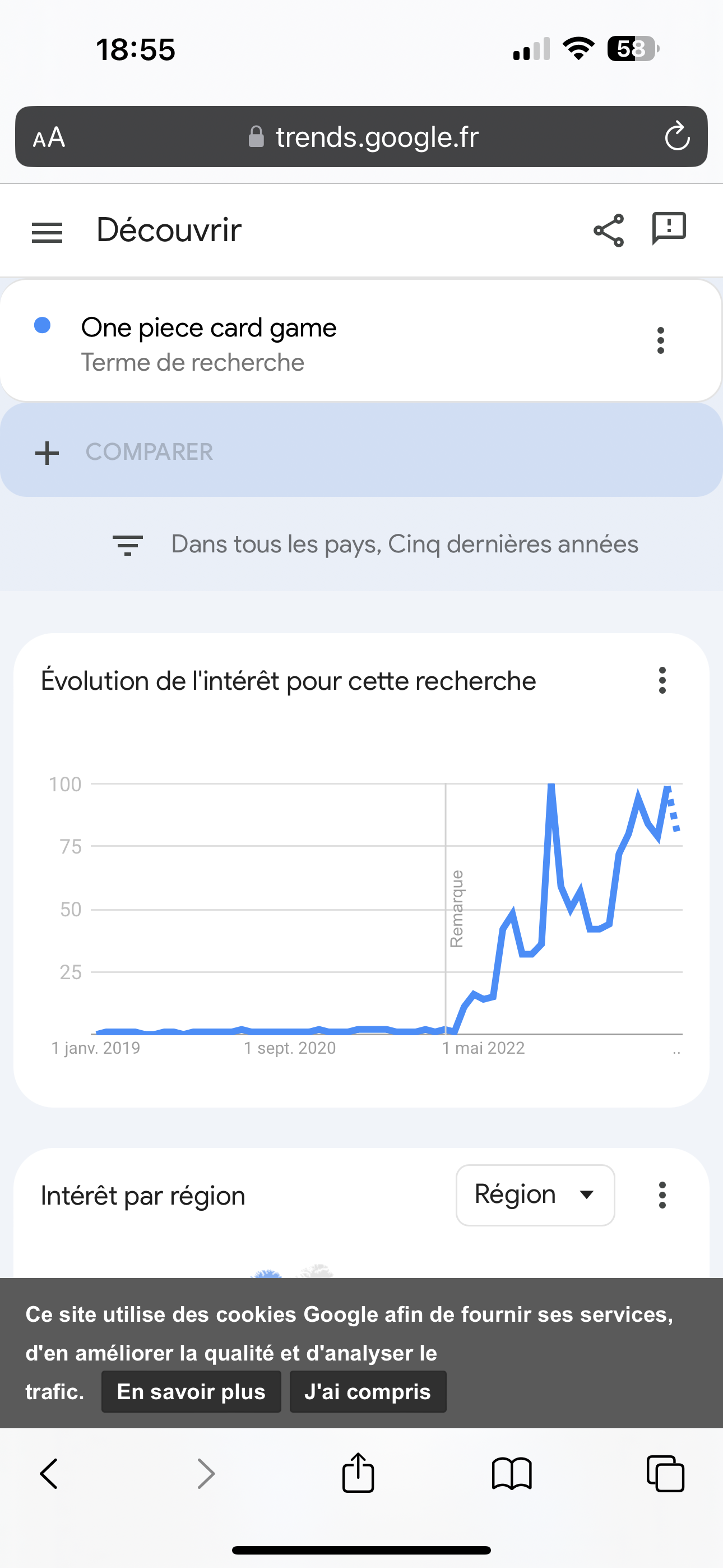Open the overflow menu for Intérêt par région
Image resolution: width=723 pixels, height=1568 pixels.
pos(662,1196)
